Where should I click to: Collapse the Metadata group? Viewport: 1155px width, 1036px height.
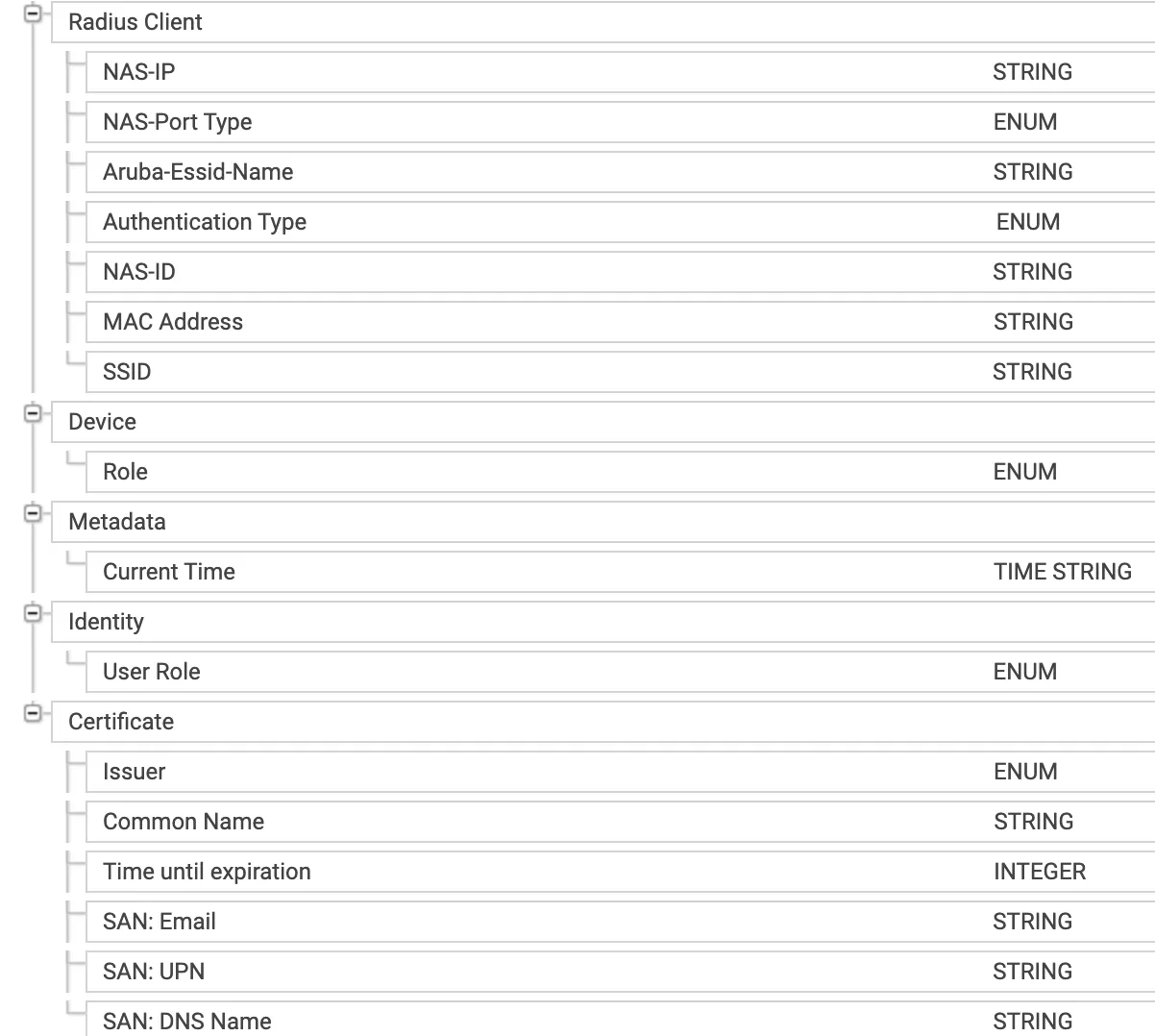click(x=34, y=514)
